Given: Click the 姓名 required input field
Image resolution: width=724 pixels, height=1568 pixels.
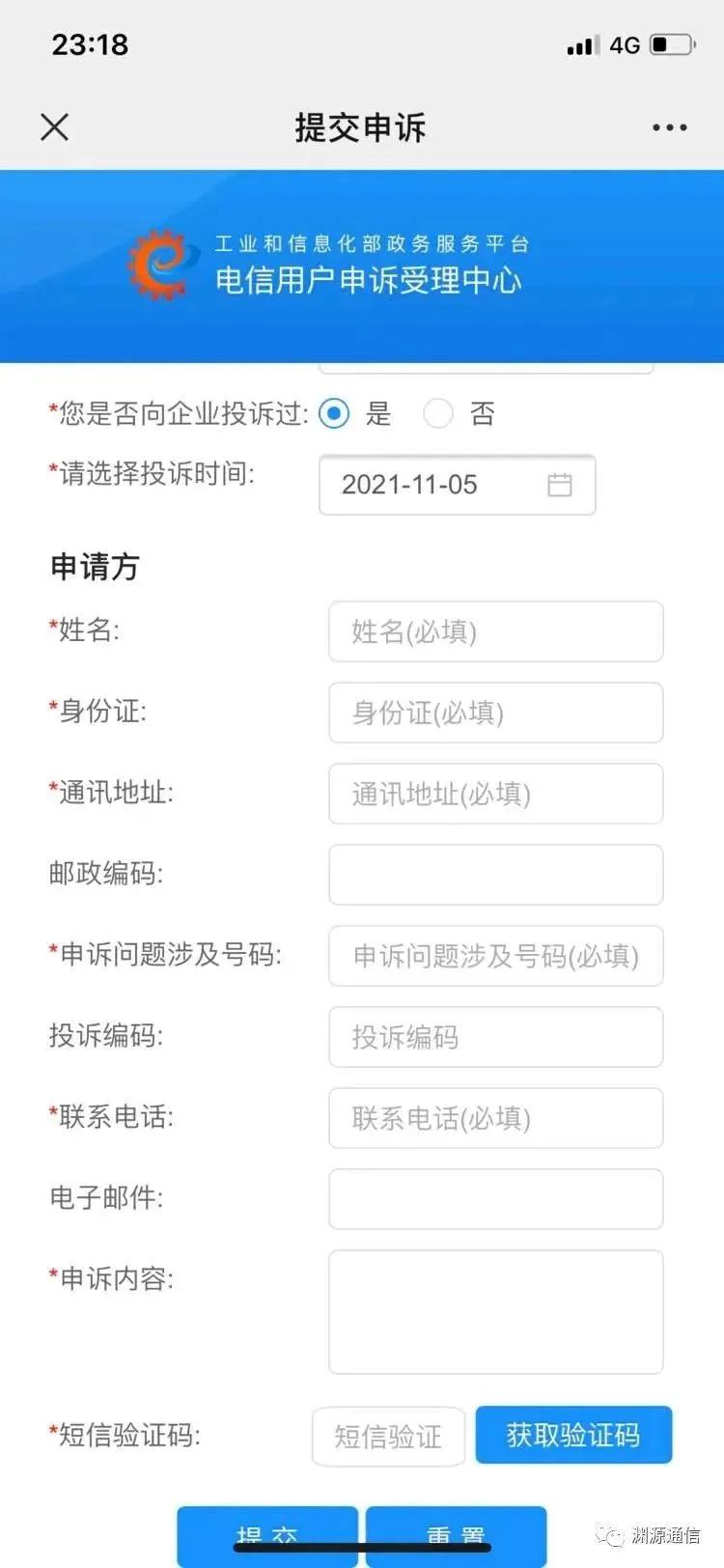Looking at the screenshot, I should click(495, 631).
